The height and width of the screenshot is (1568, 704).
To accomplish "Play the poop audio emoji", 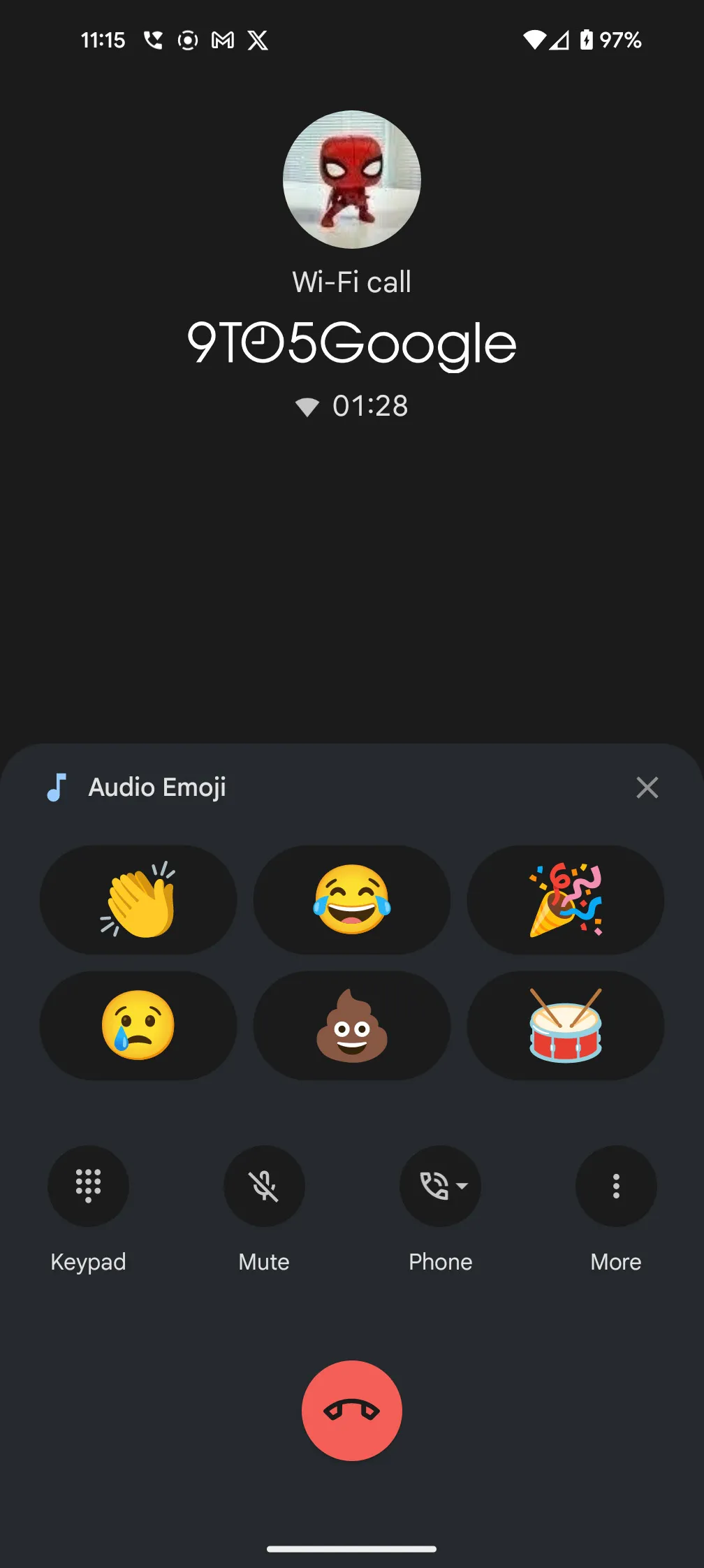I will [x=352, y=1025].
